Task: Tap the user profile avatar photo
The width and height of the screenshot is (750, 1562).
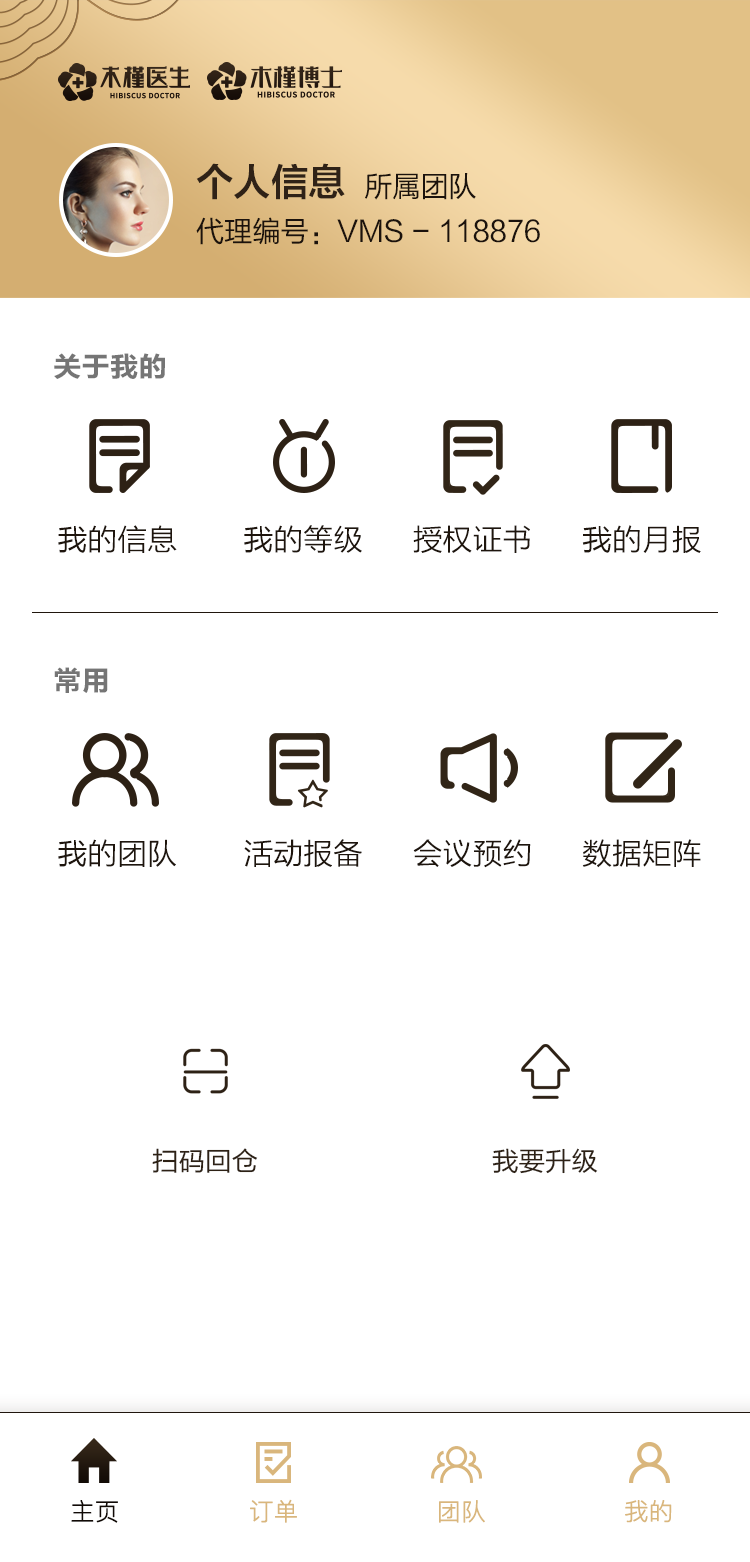Action: coord(116,199)
